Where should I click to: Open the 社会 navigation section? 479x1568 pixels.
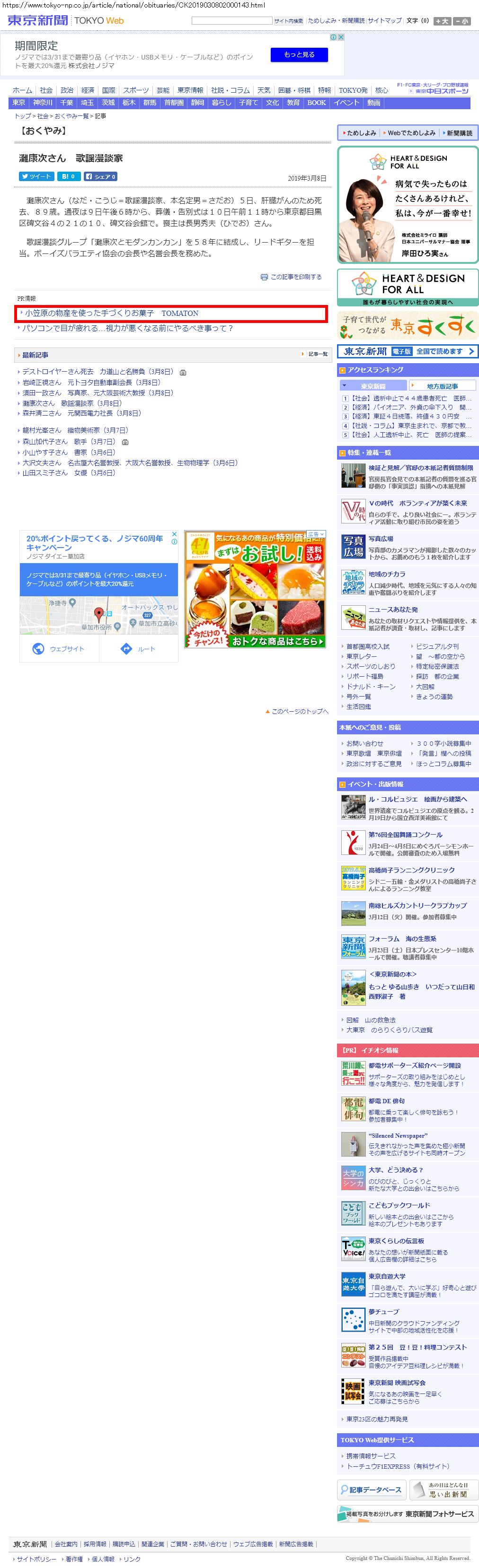pos(46,90)
